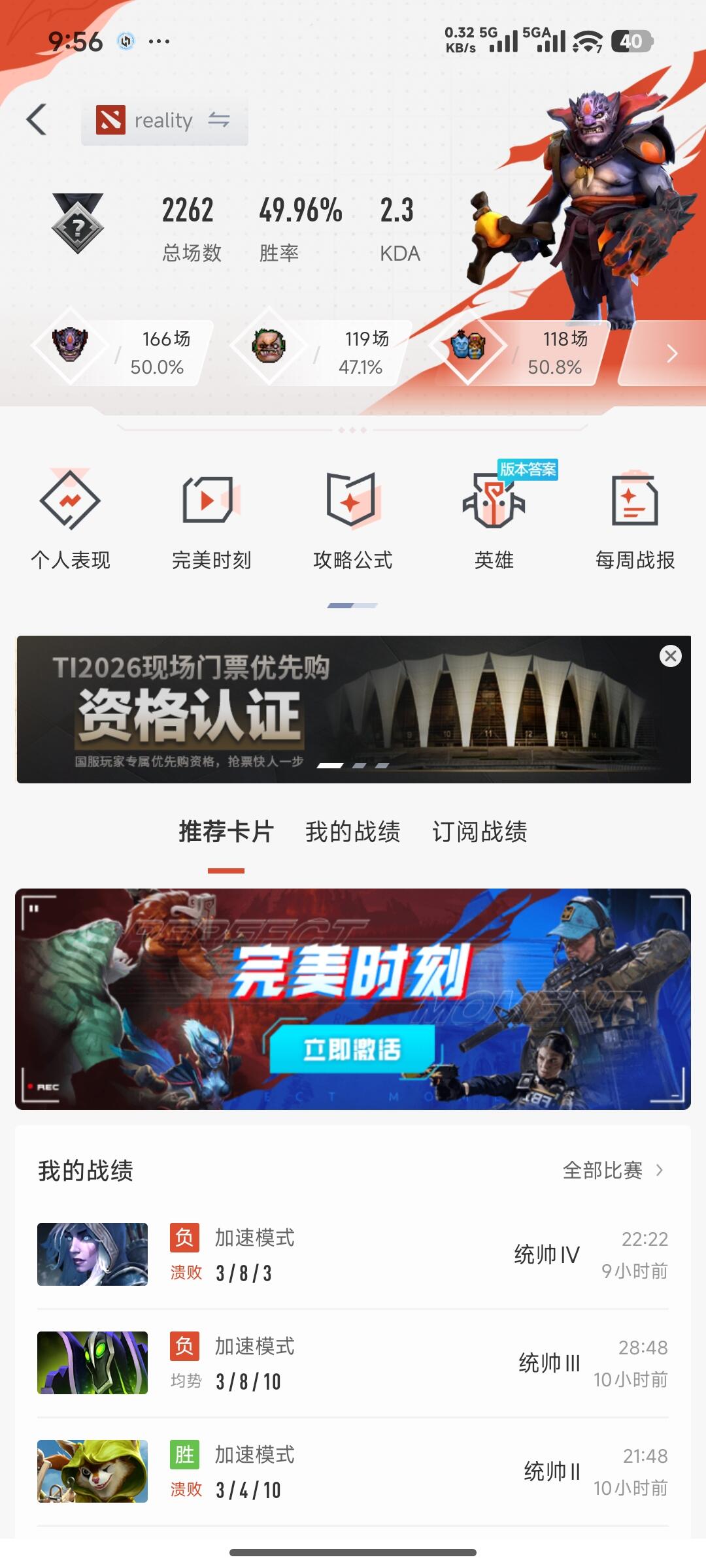The image size is (706, 1568).
Task: Switch the reality Dota 2 account
Action: [165, 121]
